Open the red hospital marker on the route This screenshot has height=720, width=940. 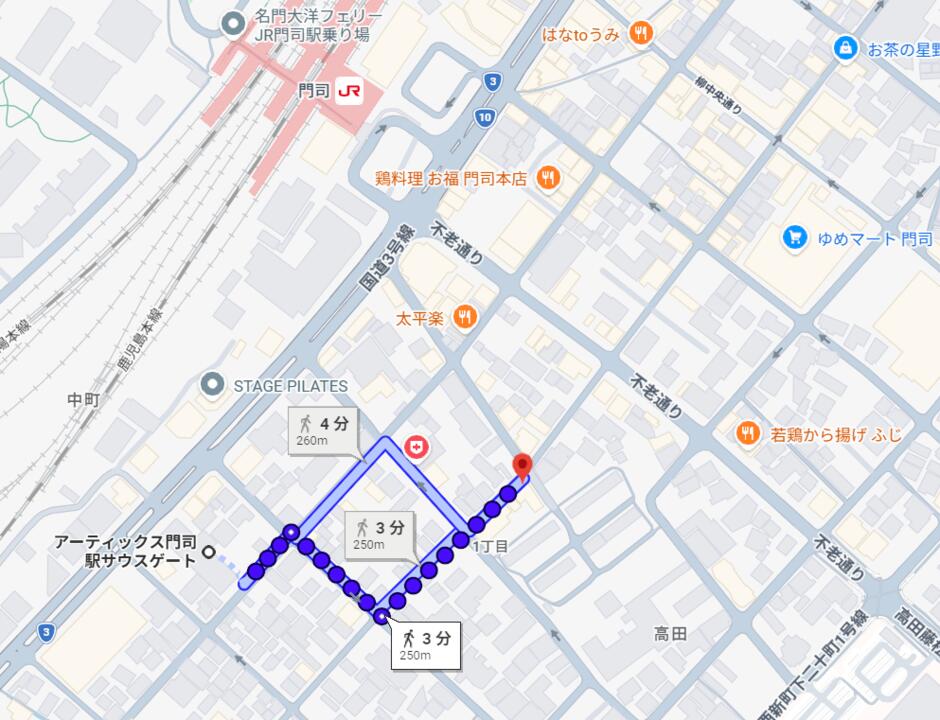coord(416,447)
